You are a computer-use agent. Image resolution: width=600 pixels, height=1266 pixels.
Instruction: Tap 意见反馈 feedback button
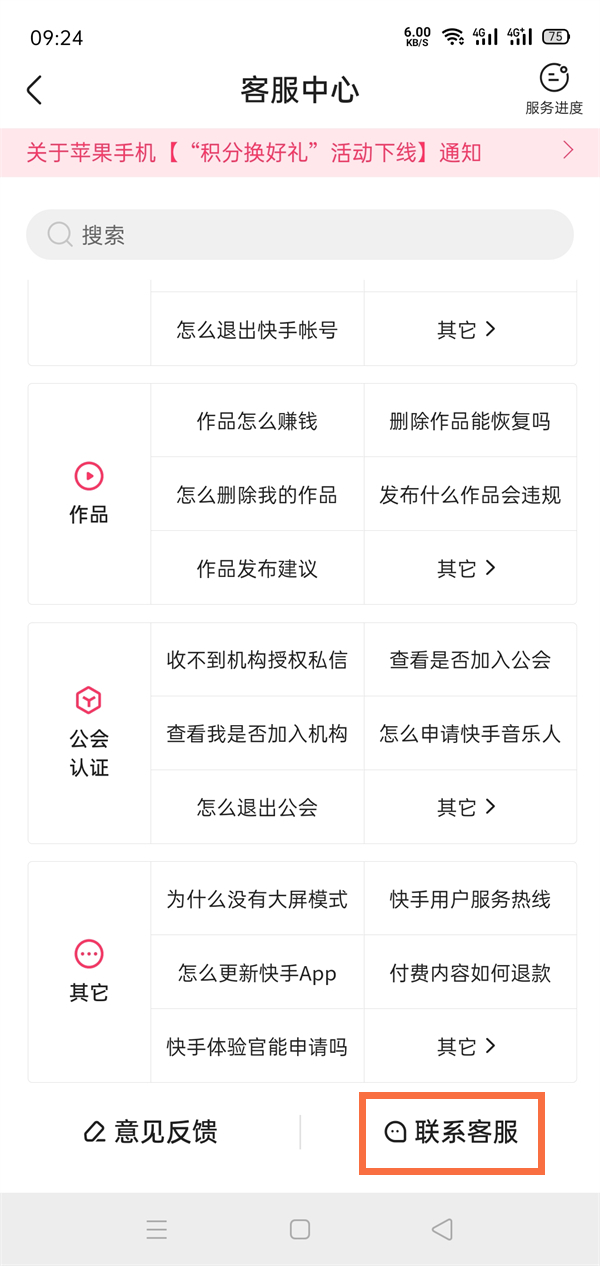click(x=150, y=1132)
